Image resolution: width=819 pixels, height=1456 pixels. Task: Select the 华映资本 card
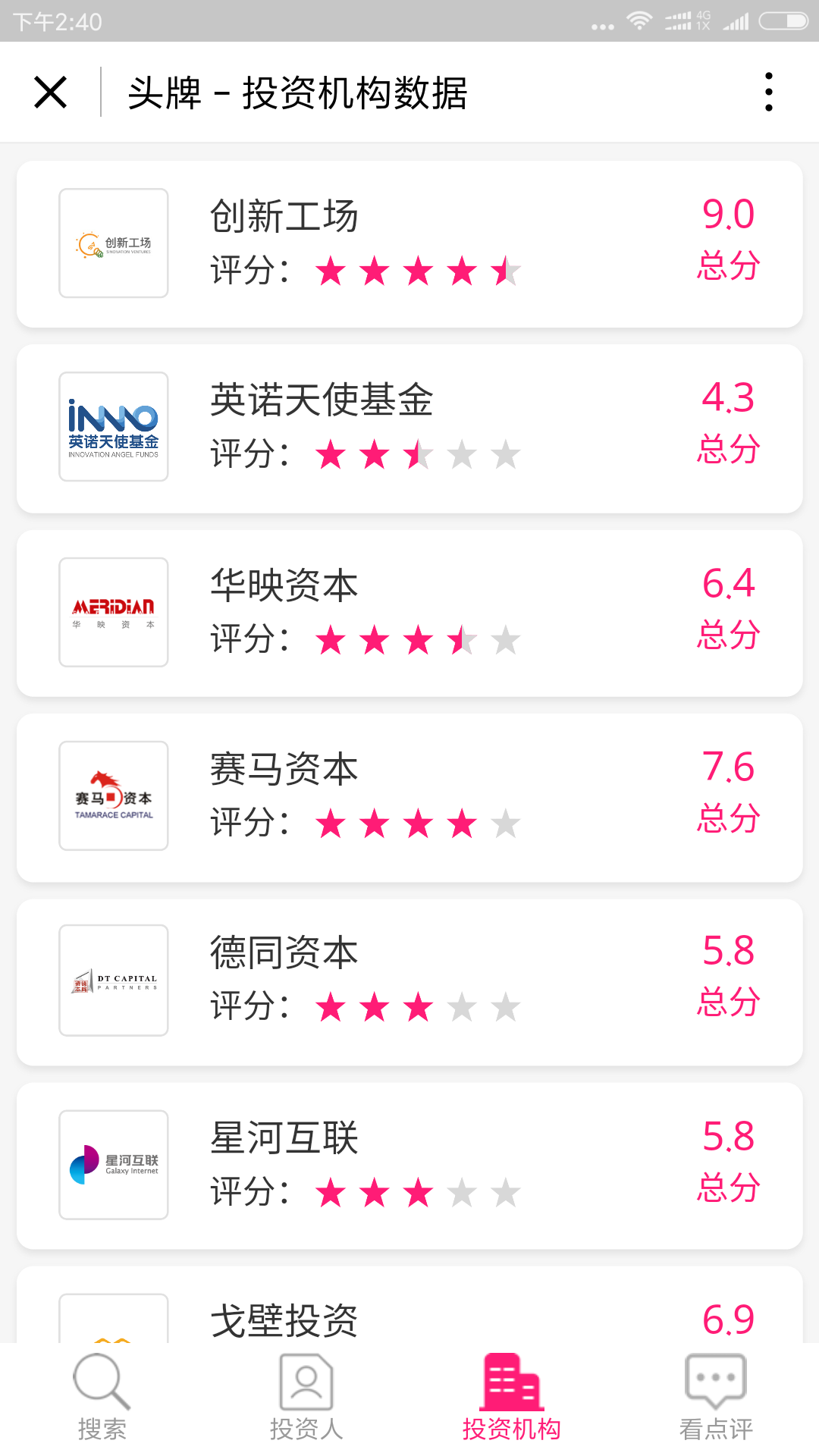coord(409,613)
